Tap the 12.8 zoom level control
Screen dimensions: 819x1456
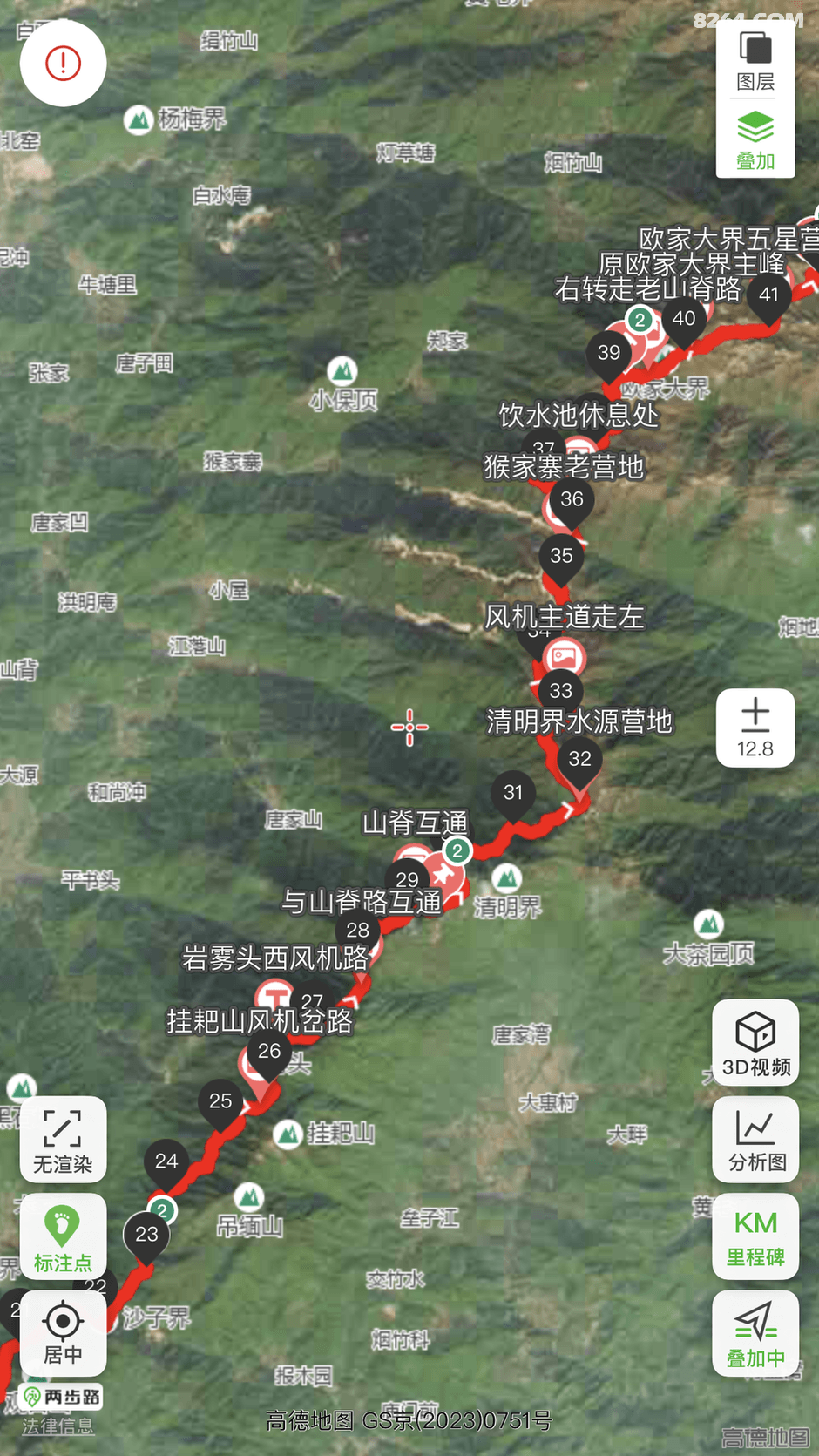click(x=755, y=728)
